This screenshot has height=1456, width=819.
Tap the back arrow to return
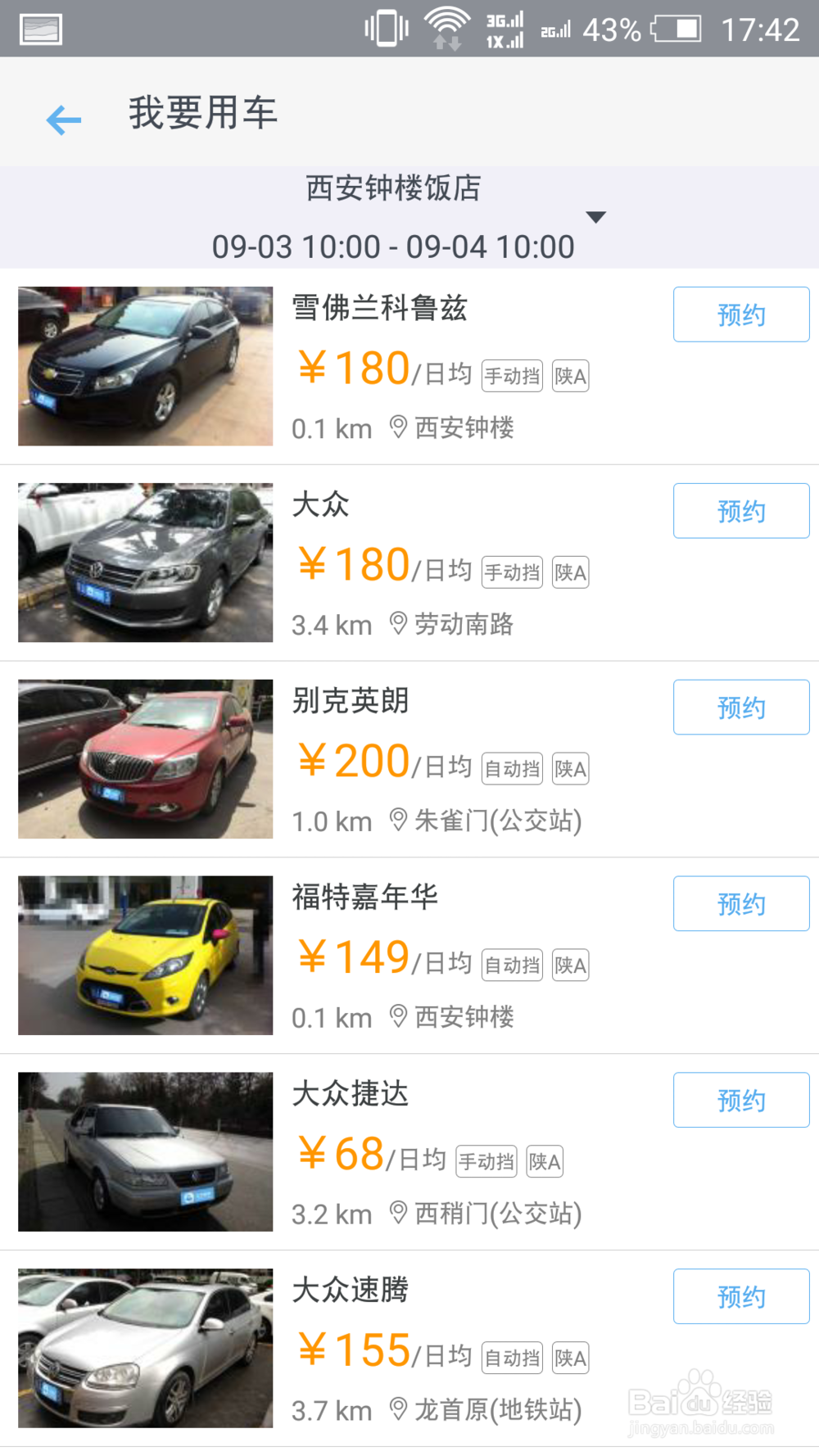point(63,120)
